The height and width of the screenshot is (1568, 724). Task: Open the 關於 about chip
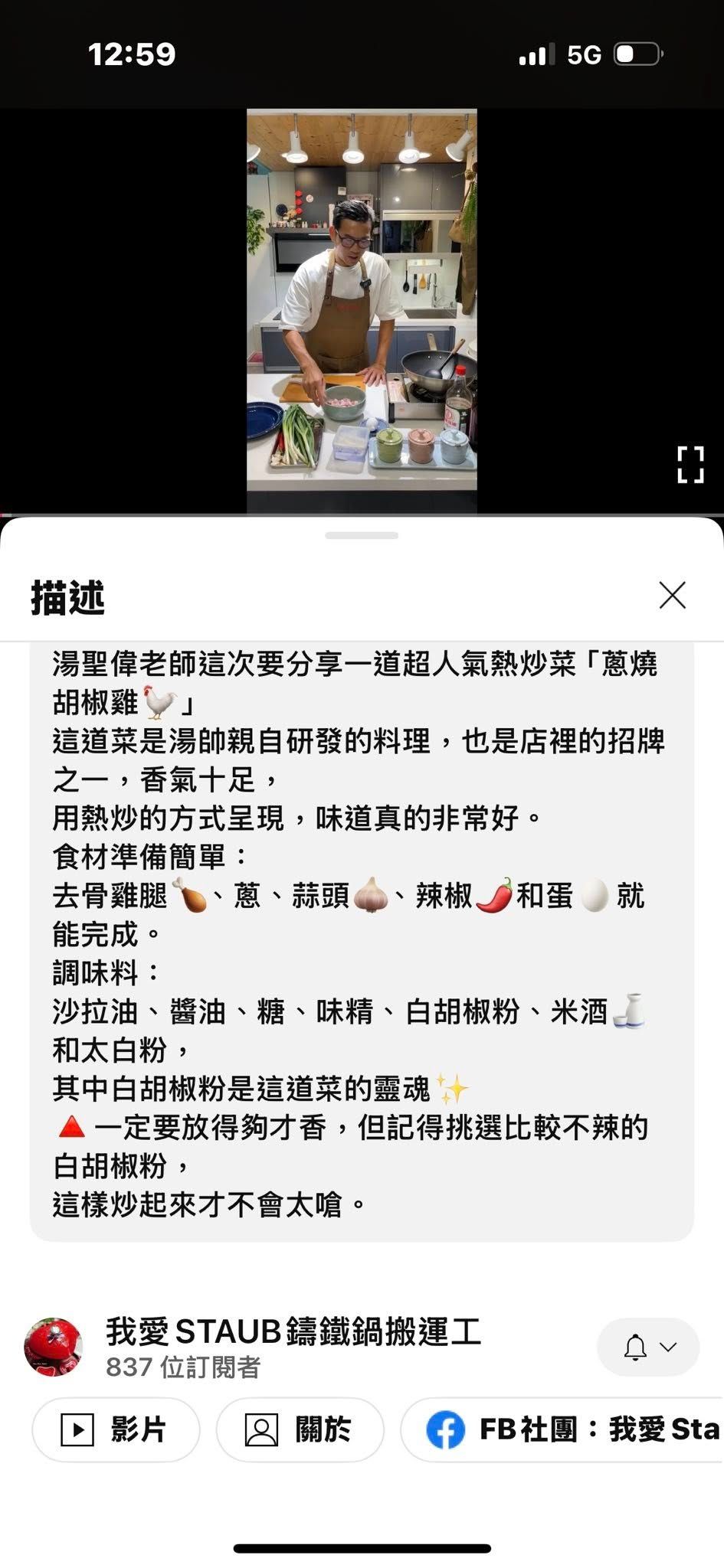[300, 1429]
